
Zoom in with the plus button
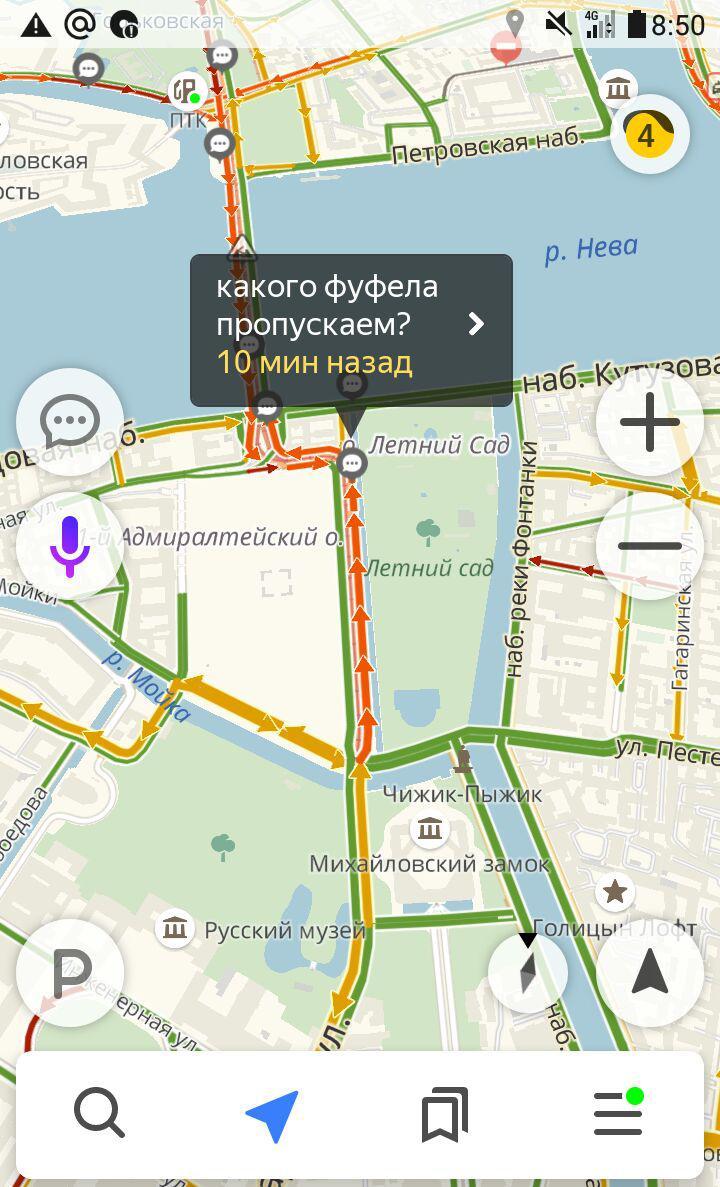pos(649,422)
